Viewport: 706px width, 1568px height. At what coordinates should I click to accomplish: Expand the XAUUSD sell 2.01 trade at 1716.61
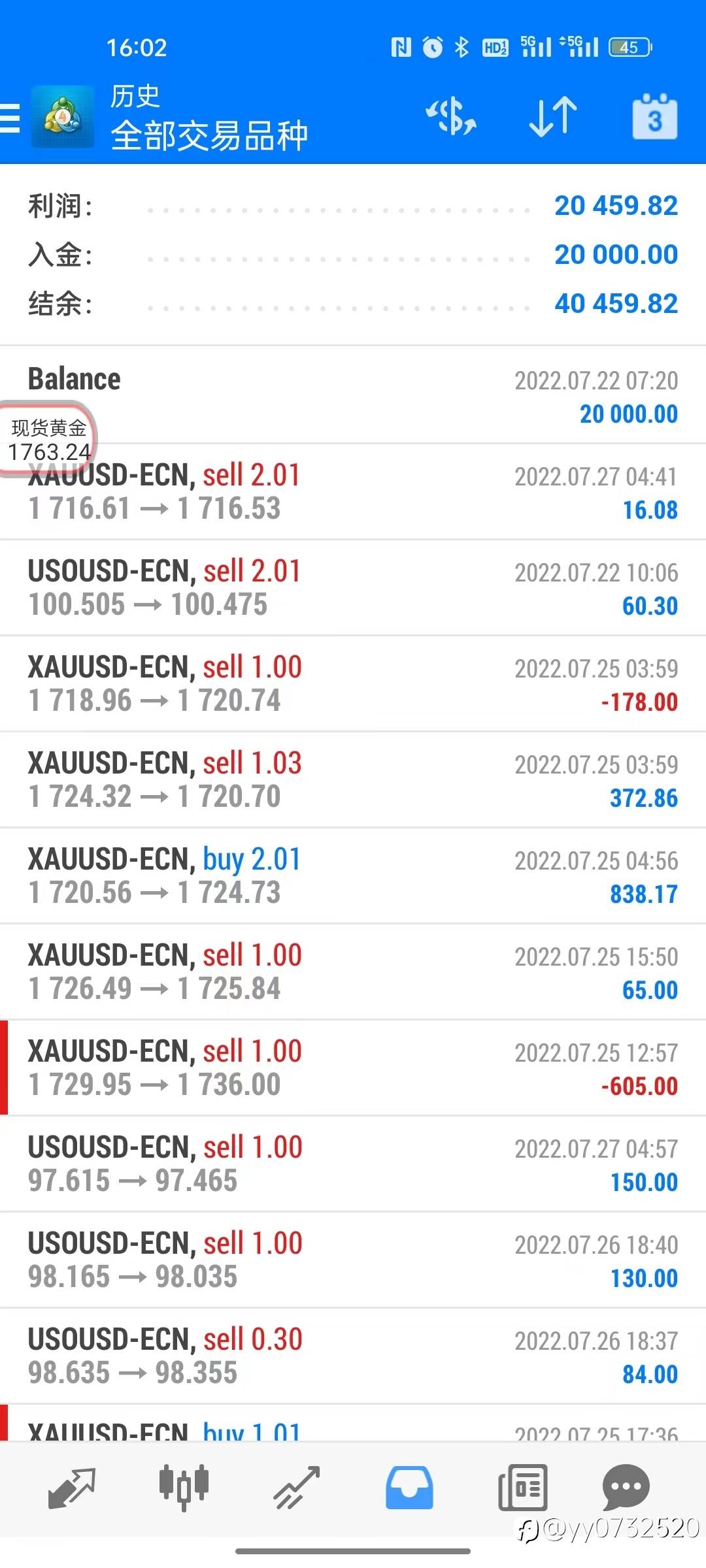click(353, 493)
